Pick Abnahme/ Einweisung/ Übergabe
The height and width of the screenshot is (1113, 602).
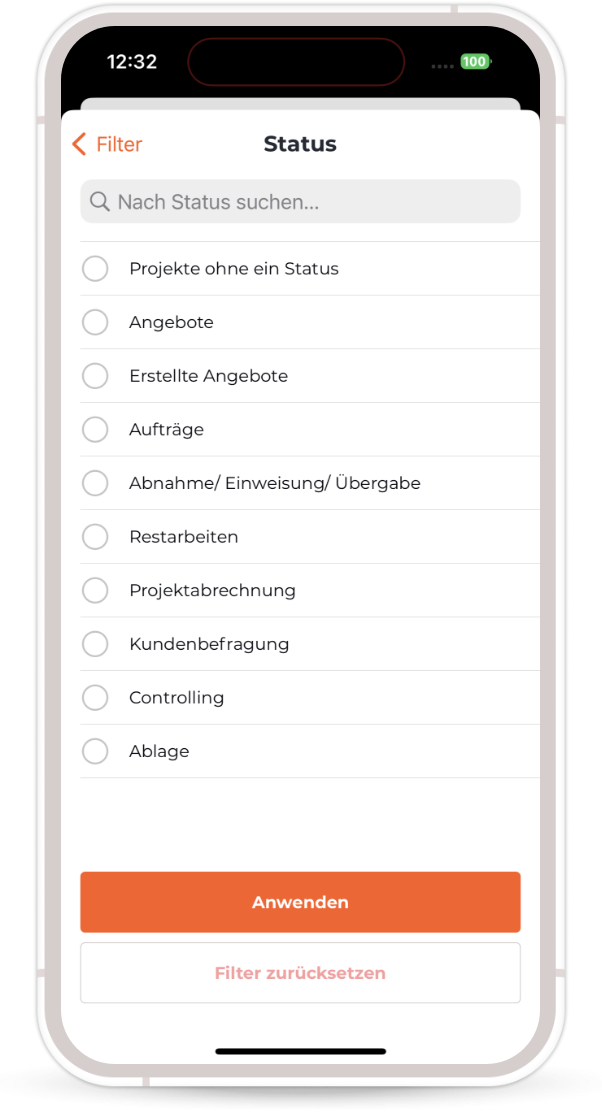310,483
